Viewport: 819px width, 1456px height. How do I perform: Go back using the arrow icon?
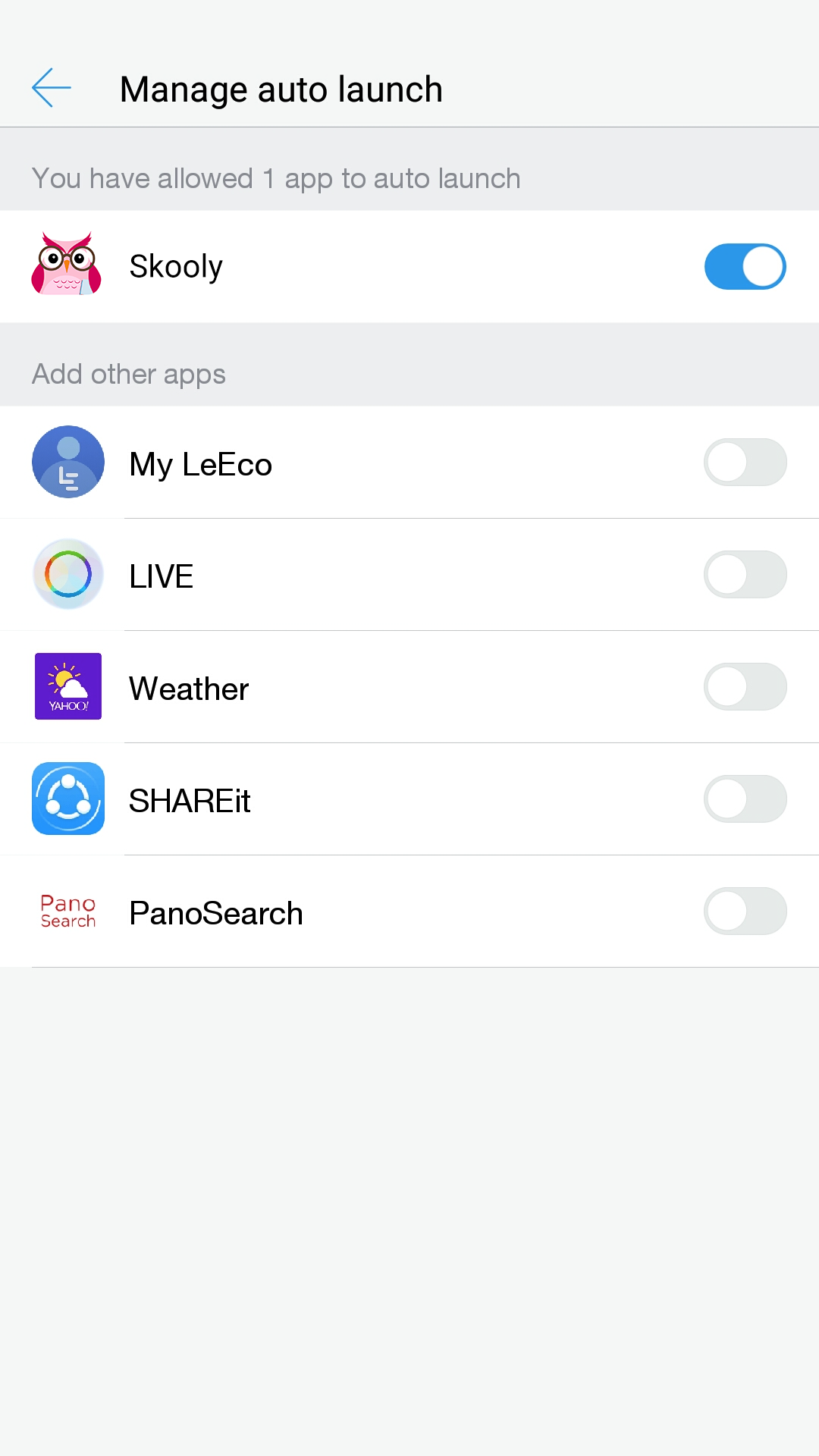(x=52, y=88)
